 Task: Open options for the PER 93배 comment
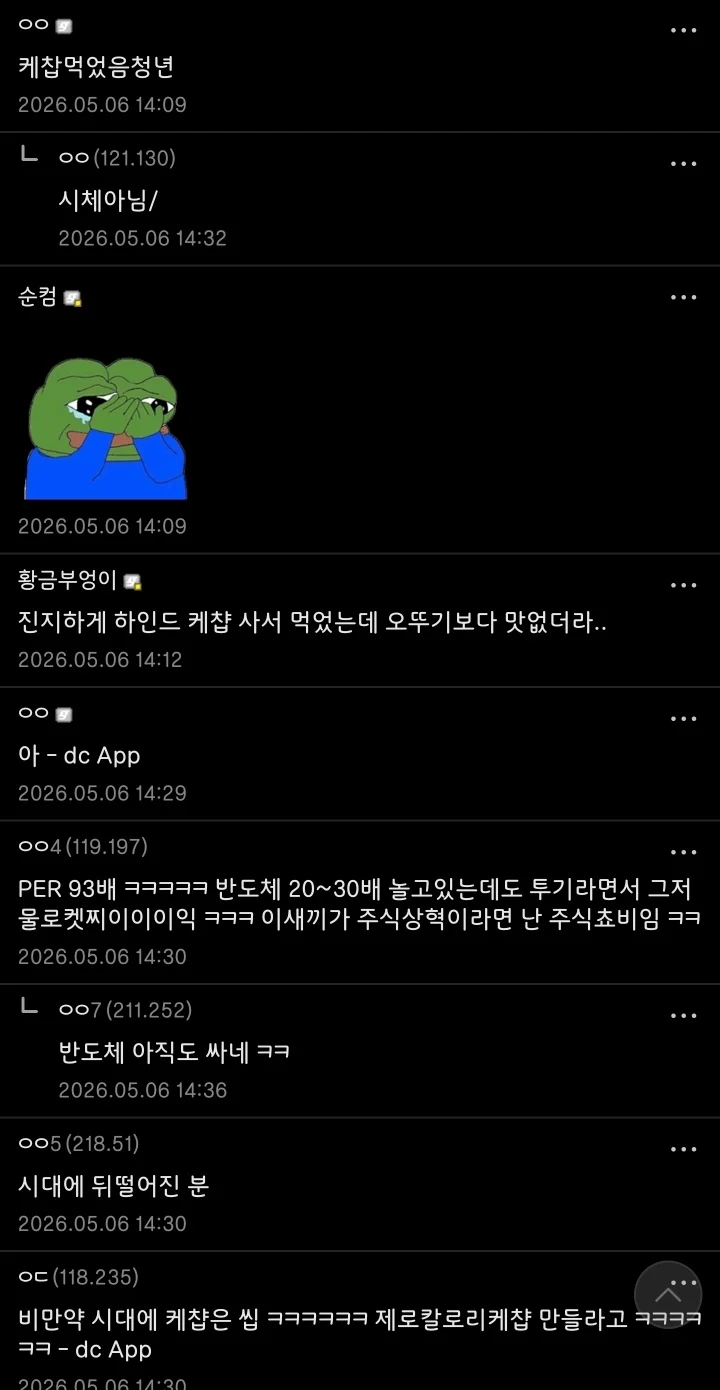click(683, 853)
